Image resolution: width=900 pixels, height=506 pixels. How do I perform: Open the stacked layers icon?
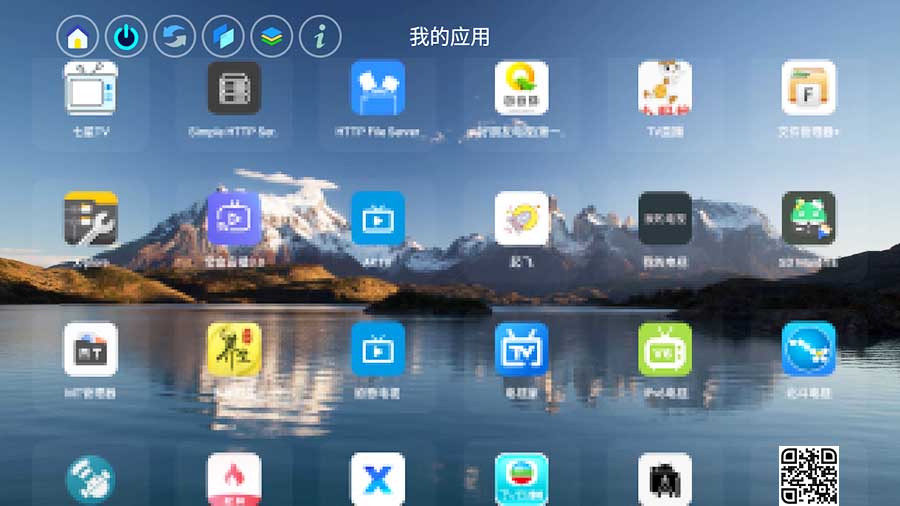pyautogui.click(x=271, y=37)
